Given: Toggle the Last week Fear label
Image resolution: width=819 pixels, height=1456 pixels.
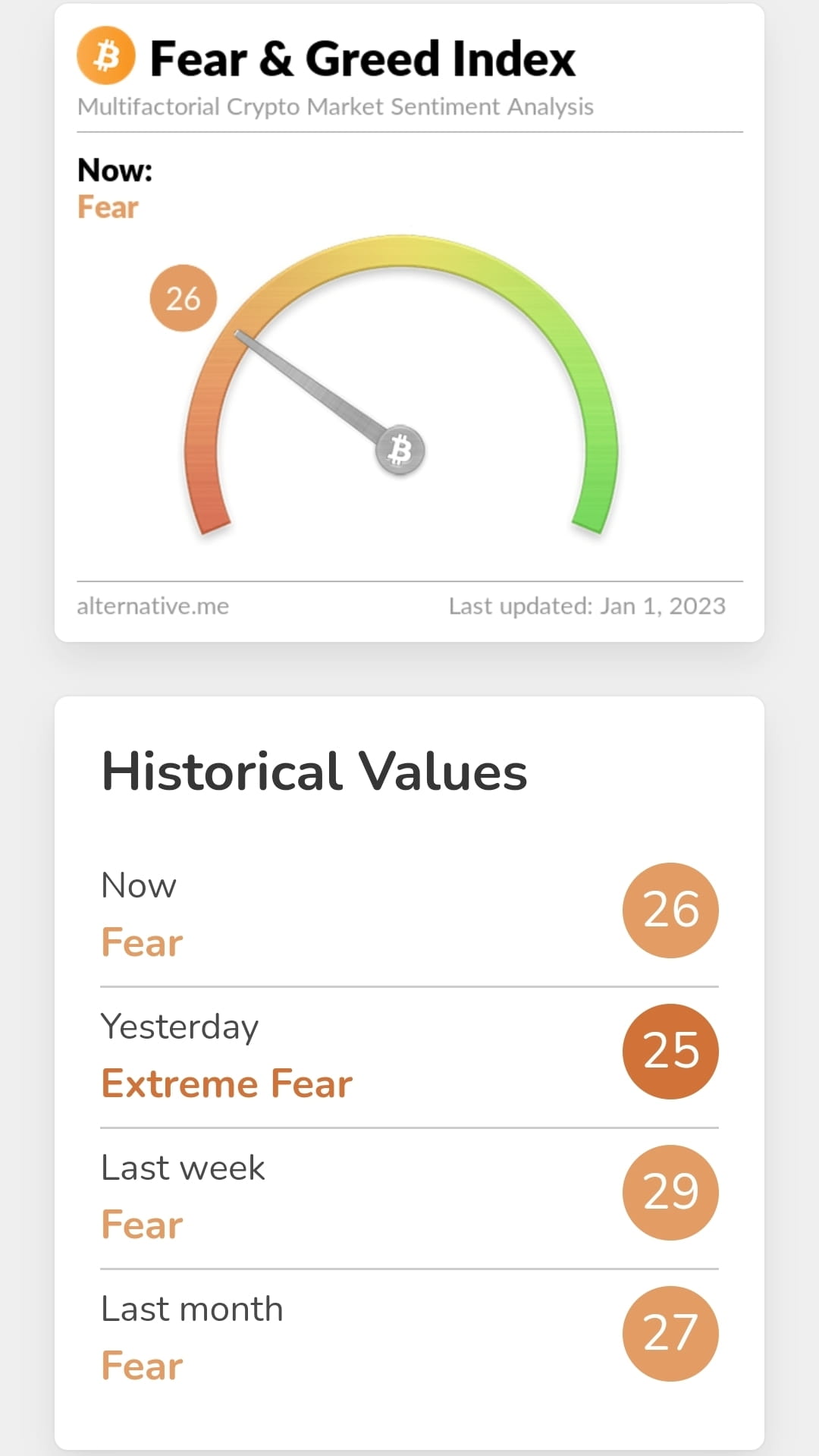Looking at the screenshot, I should point(141,1224).
